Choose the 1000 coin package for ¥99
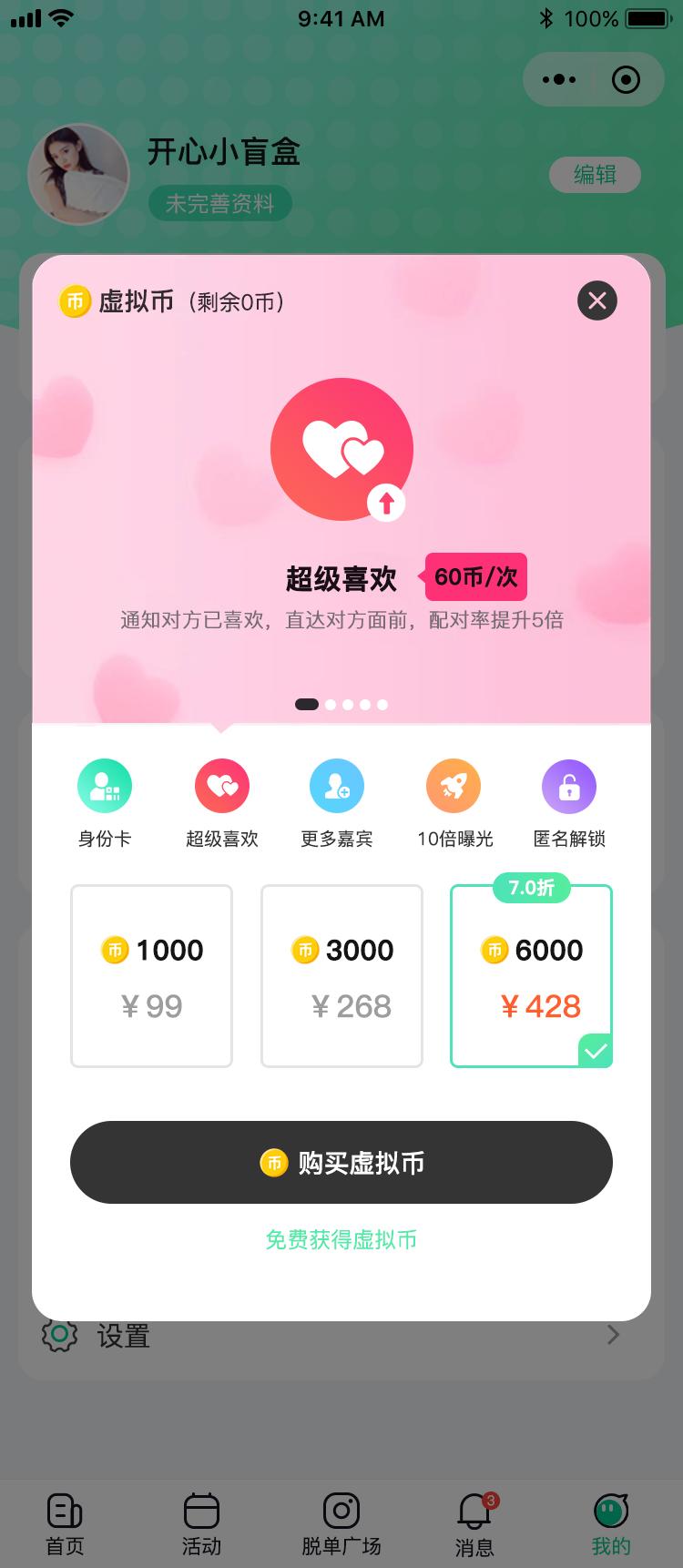The width and height of the screenshot is (683, 1568). point(152,976)
